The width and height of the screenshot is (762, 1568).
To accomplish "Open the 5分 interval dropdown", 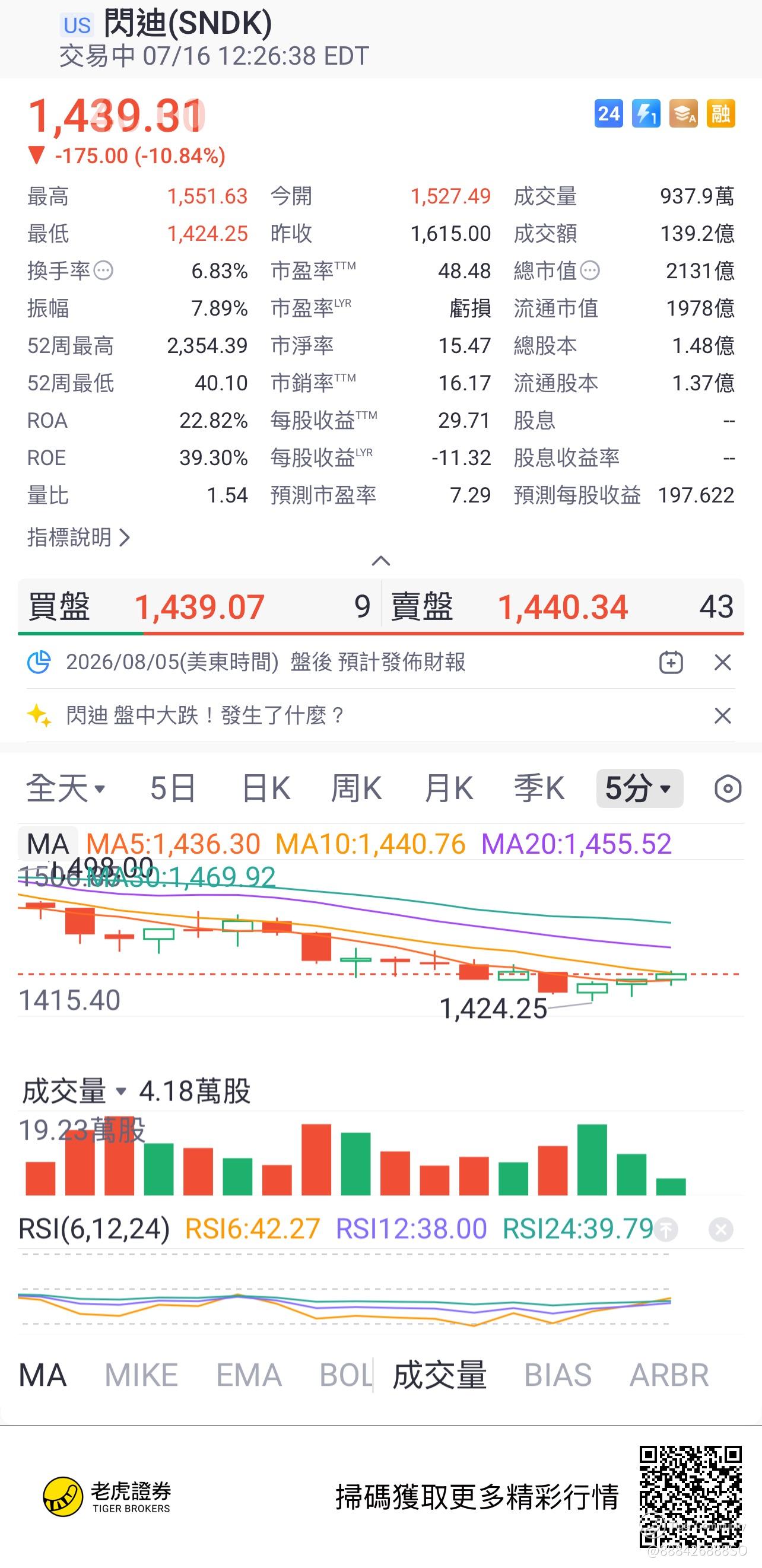I will pos(640,788).
